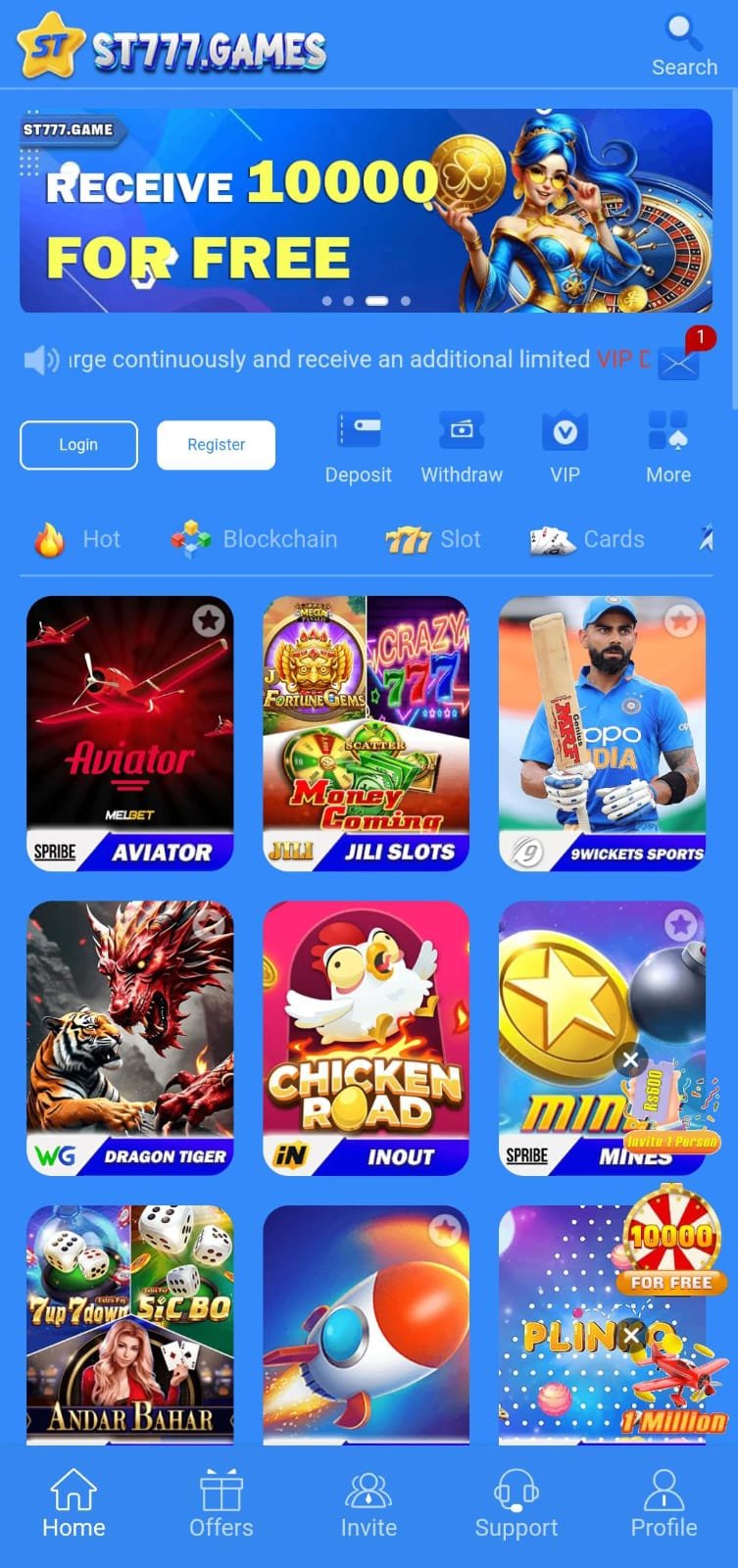Select the third banner carousel dot

[x=377, y=302]
